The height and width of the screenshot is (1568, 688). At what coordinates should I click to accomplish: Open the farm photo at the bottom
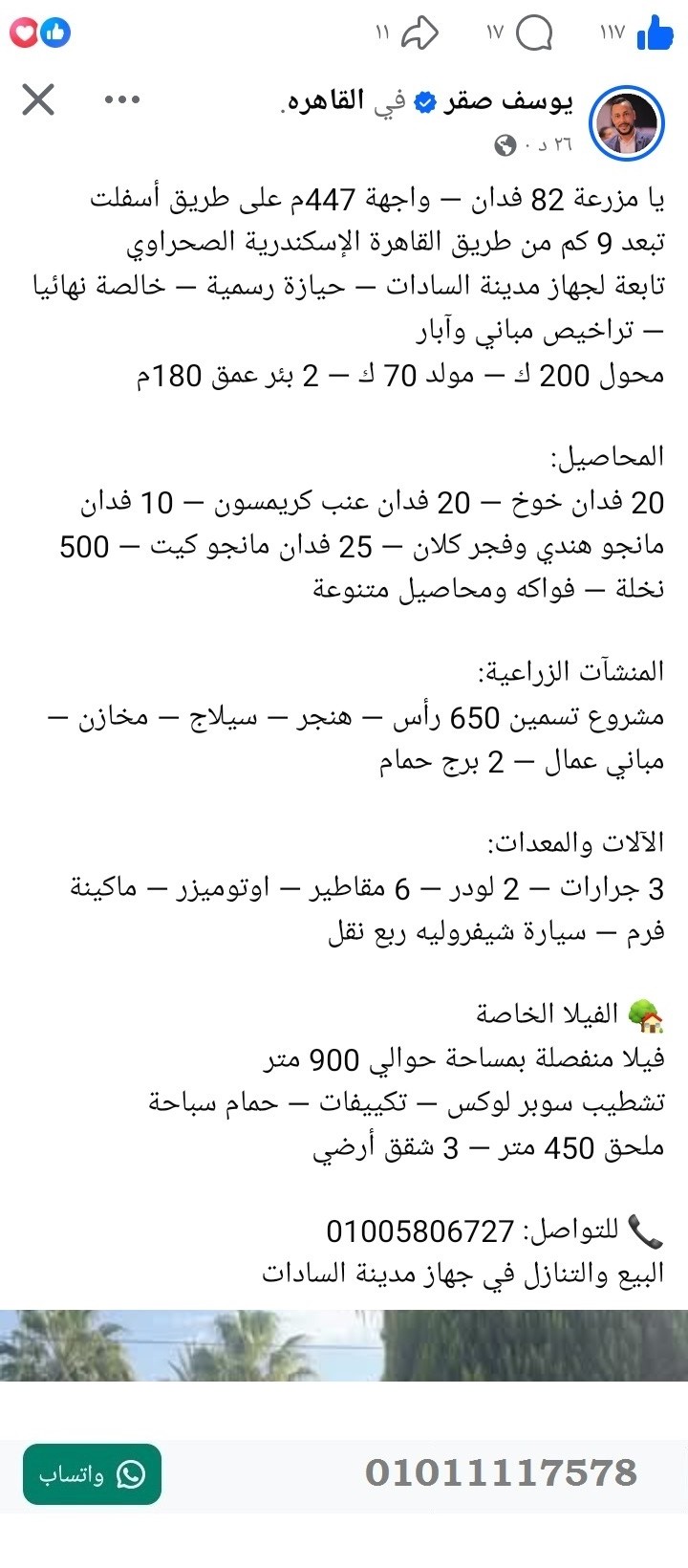point(344,1348)
